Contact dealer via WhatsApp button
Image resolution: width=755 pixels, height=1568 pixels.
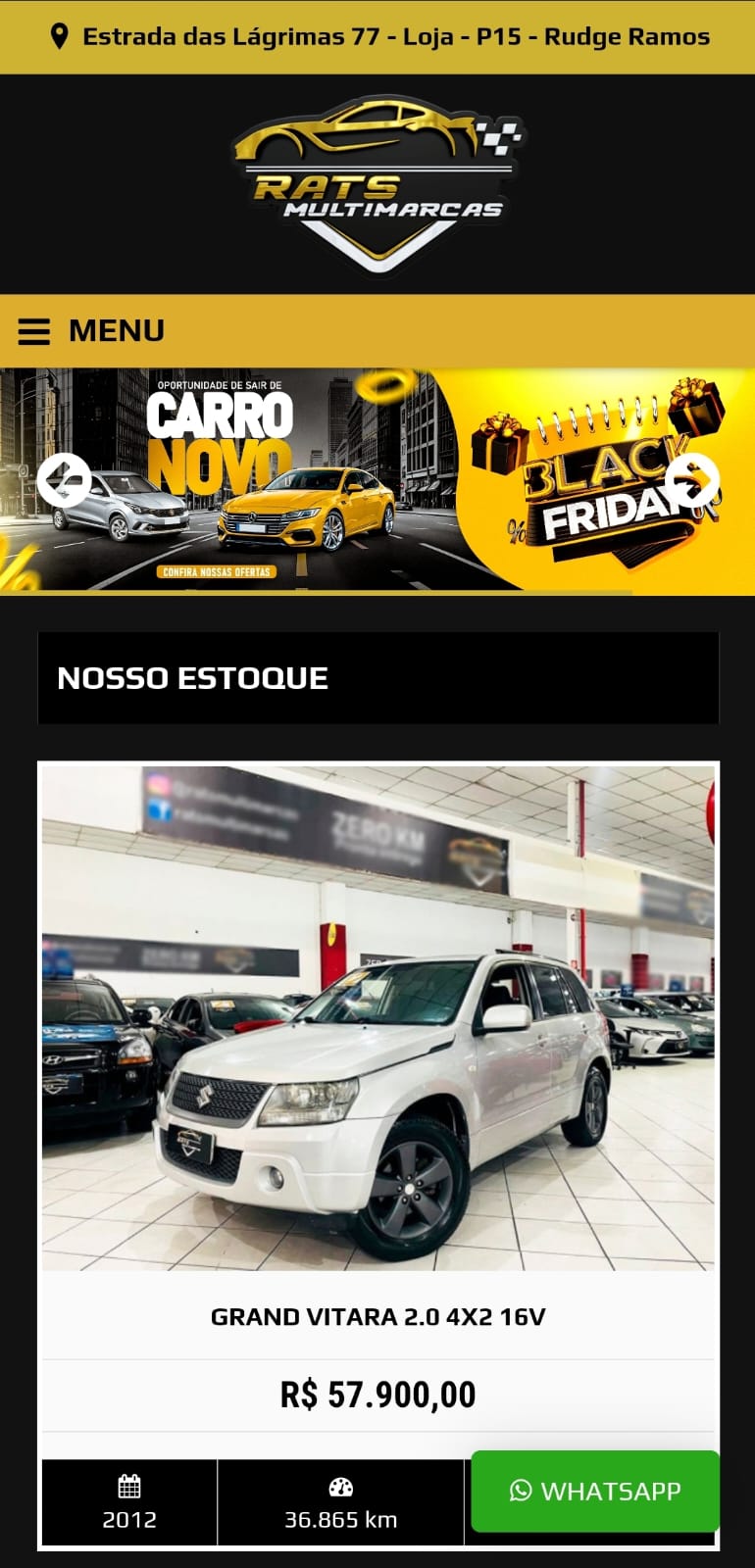(x=595, y=1491)
